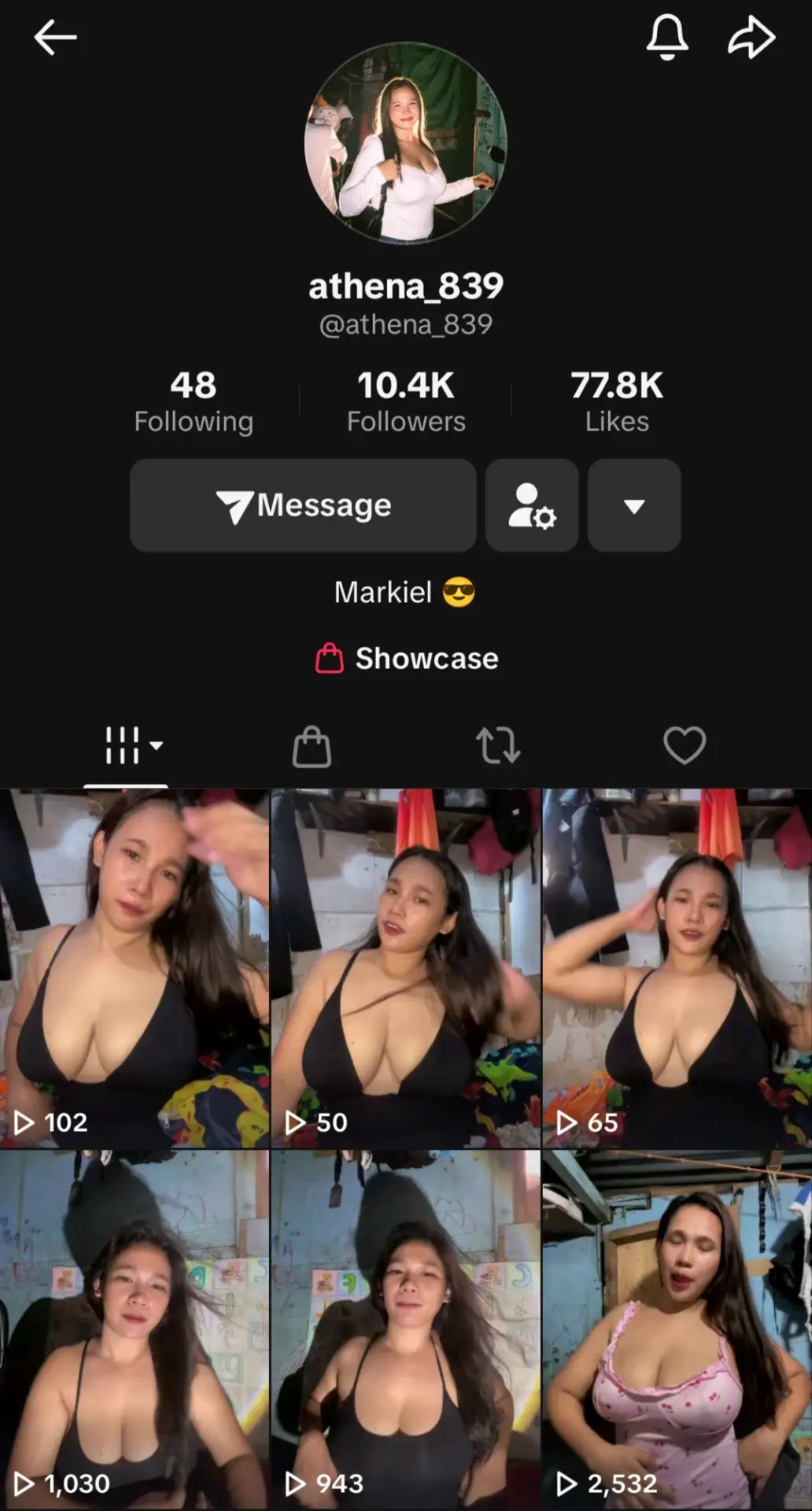This screenshot has width=812, height=1511.
Task: Switch to the liked videos tab
Action: pyautogui.click(x=685, y=745)
